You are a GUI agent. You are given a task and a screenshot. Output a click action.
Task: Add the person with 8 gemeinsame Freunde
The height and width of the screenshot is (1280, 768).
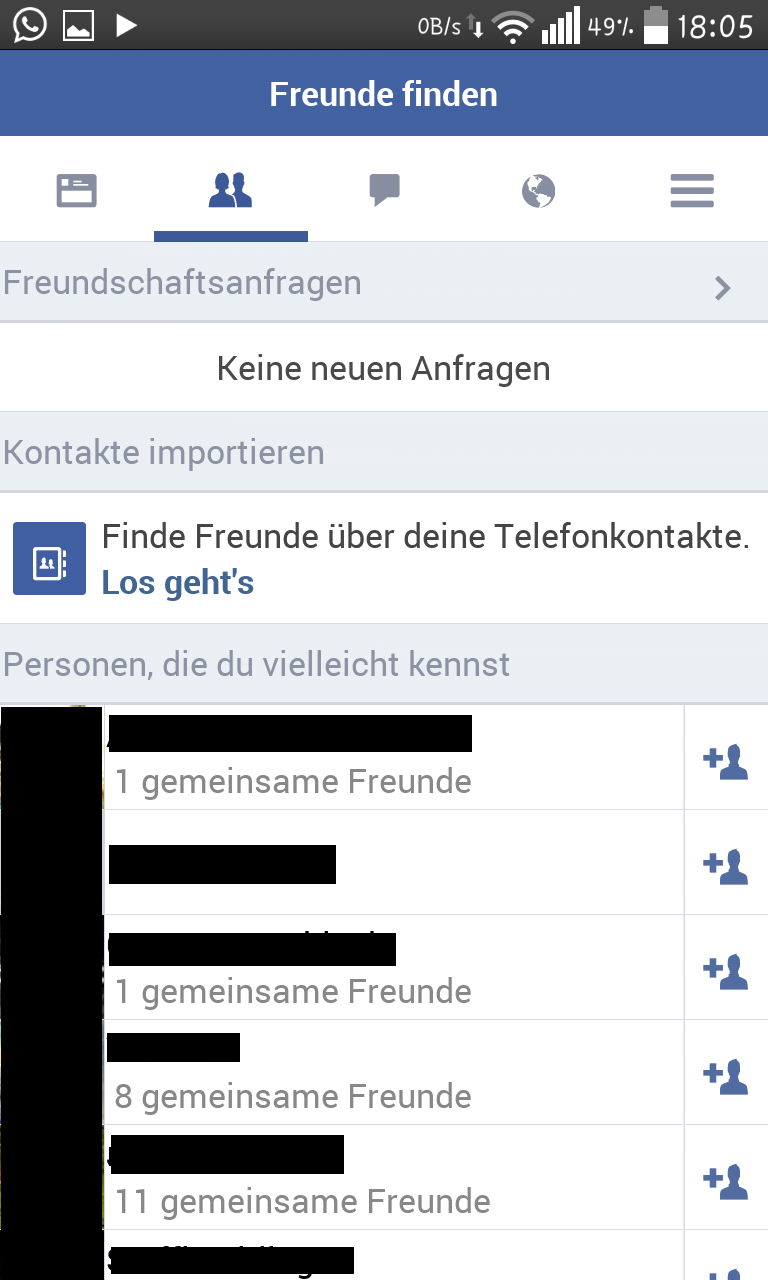726,1074
